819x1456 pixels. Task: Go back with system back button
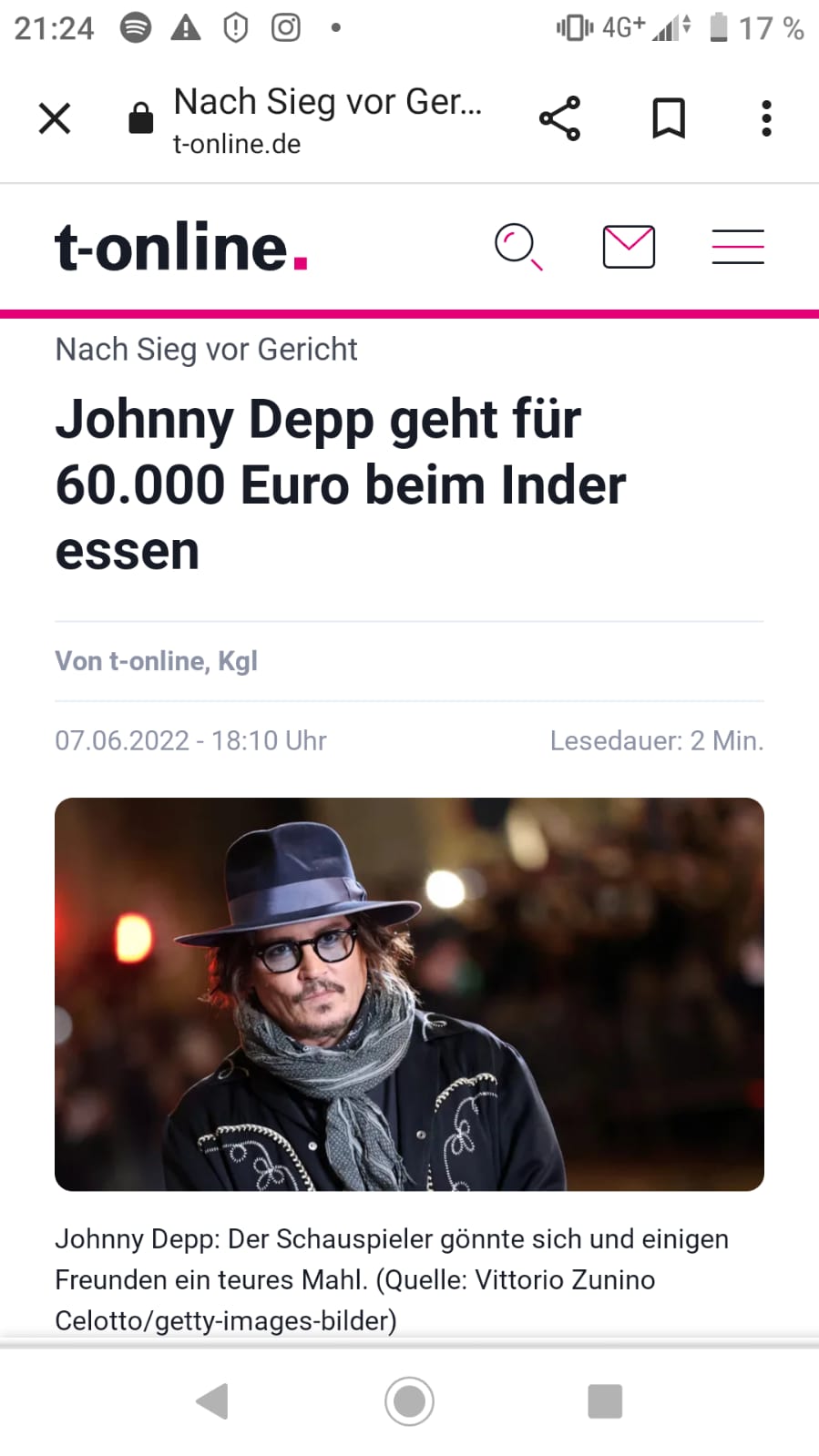coord(212,1401)
